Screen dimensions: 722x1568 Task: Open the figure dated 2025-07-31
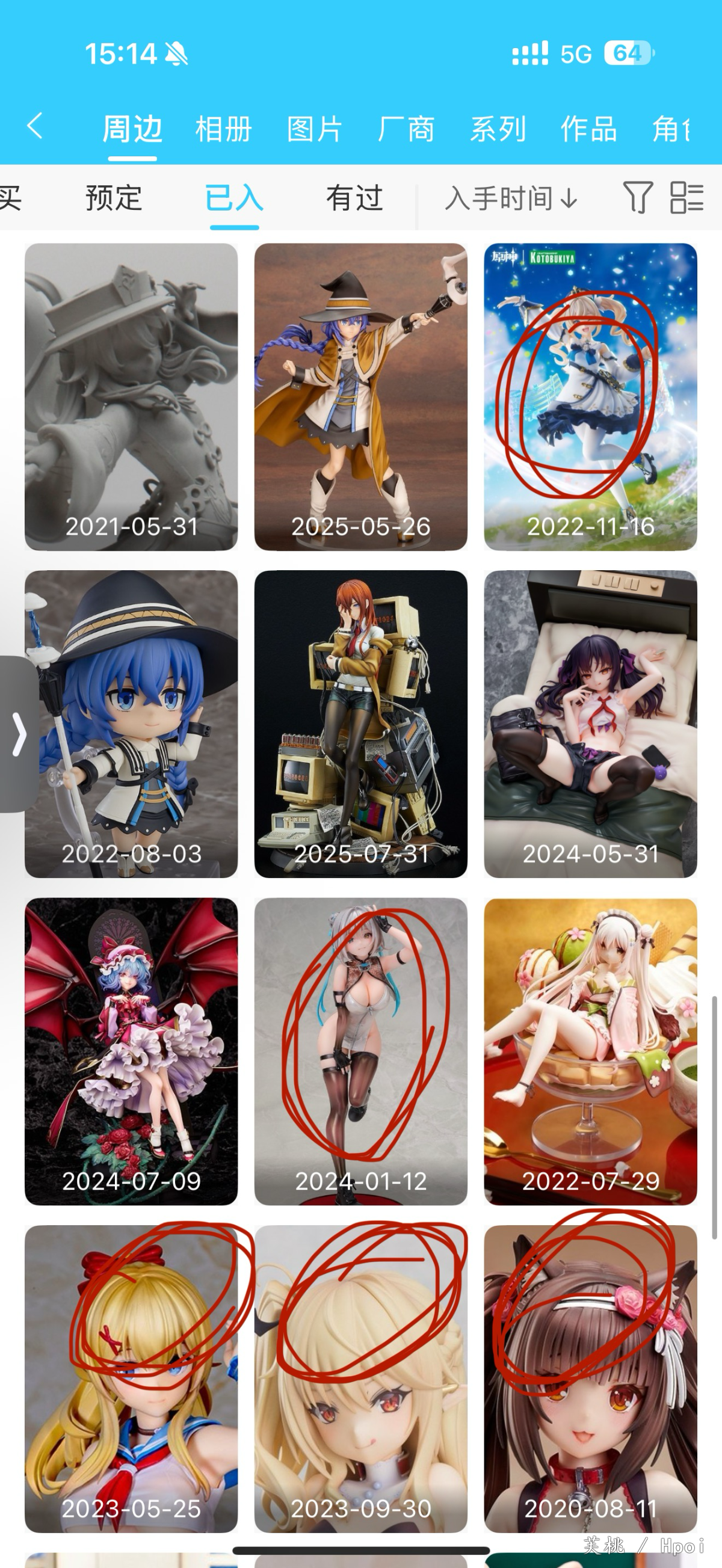tap(361, 724)
